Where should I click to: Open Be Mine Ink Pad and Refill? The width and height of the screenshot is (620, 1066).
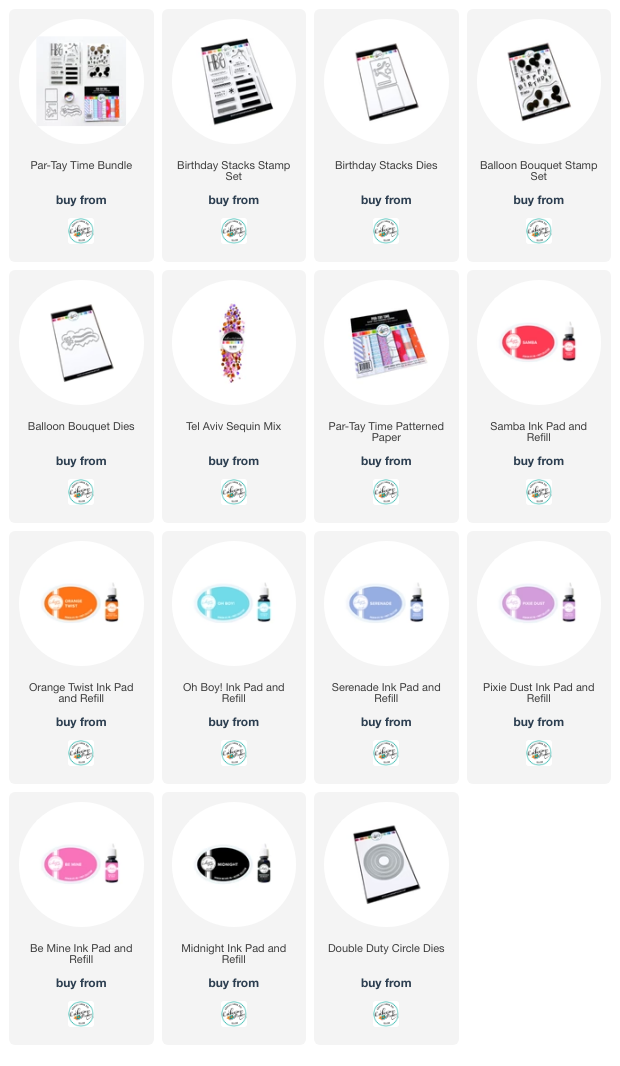pyautogui.click(x=81, y=918)
